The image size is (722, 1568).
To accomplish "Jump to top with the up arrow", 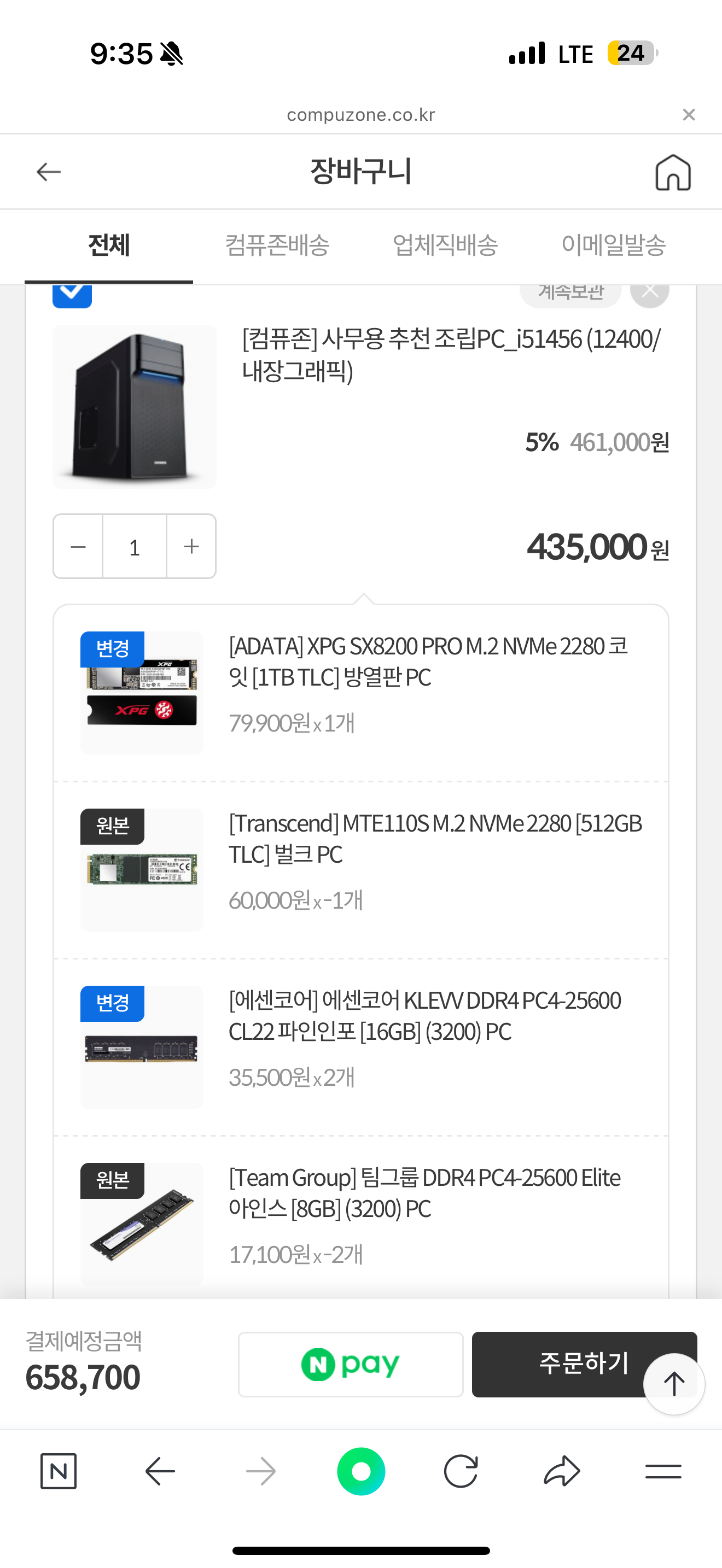I will [x=674, y=1384].
